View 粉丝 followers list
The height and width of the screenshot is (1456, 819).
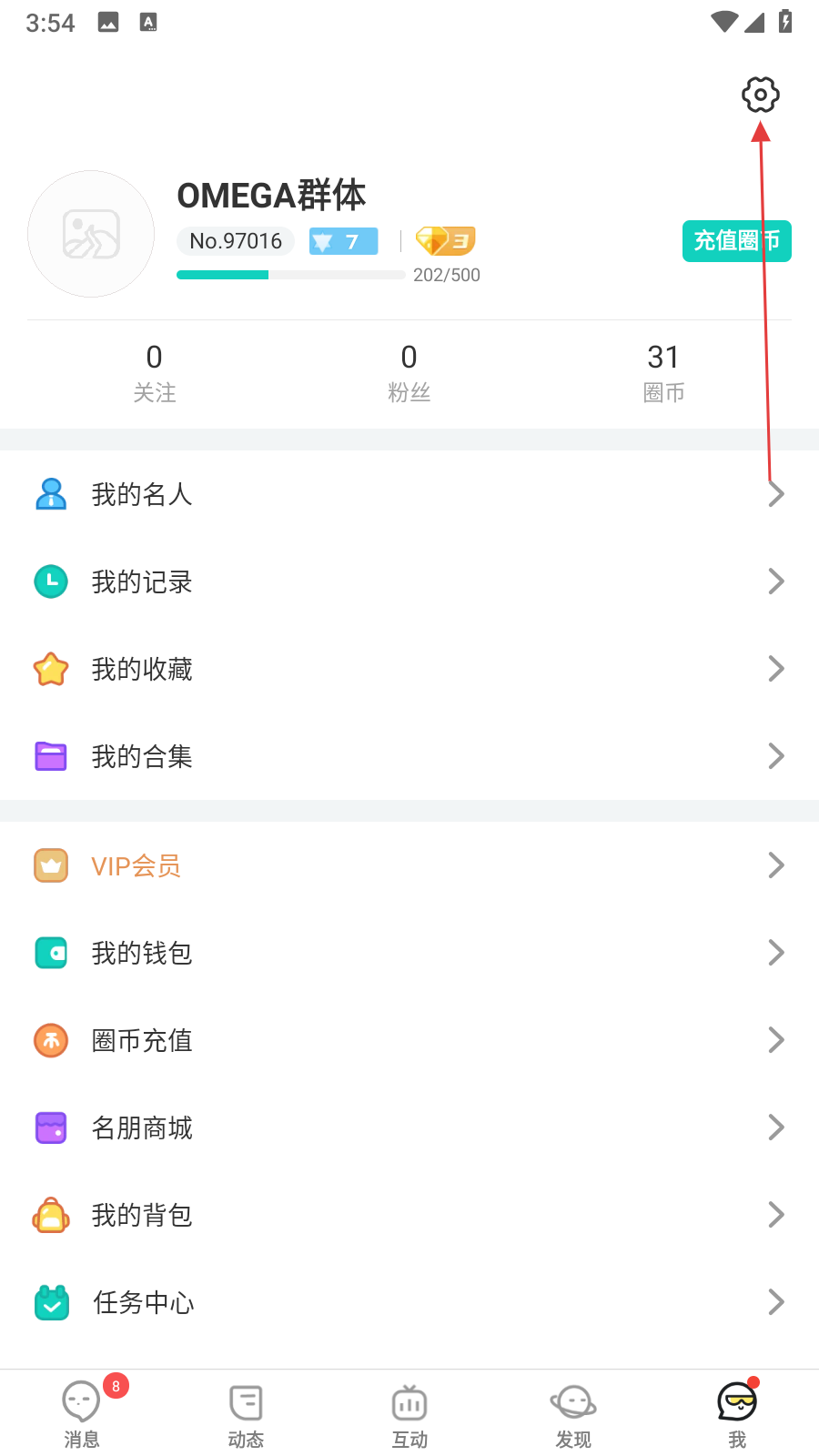tap(409, 373)
